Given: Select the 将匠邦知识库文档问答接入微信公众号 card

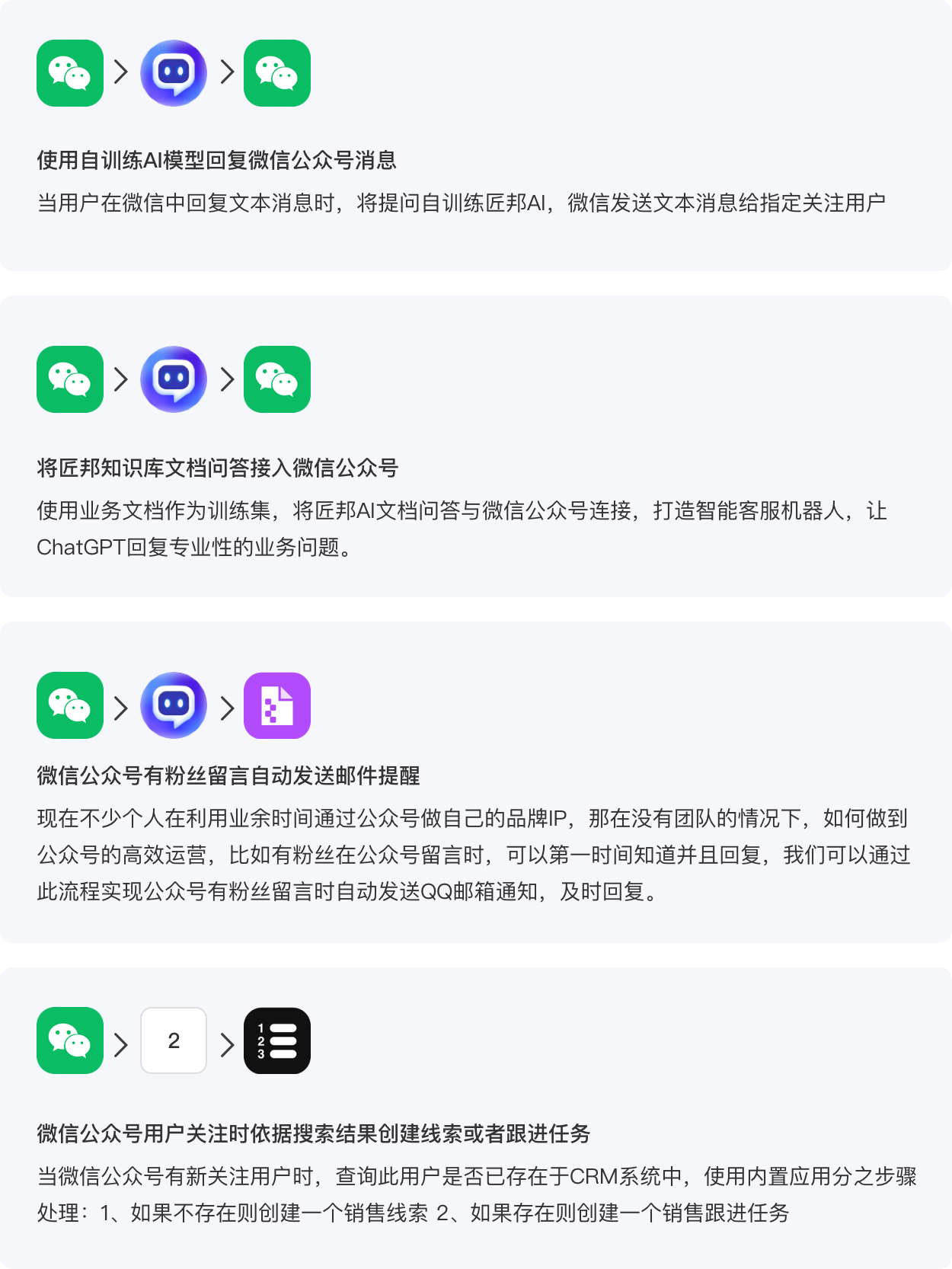Looking at the screenshot, I should coord(218,468).
